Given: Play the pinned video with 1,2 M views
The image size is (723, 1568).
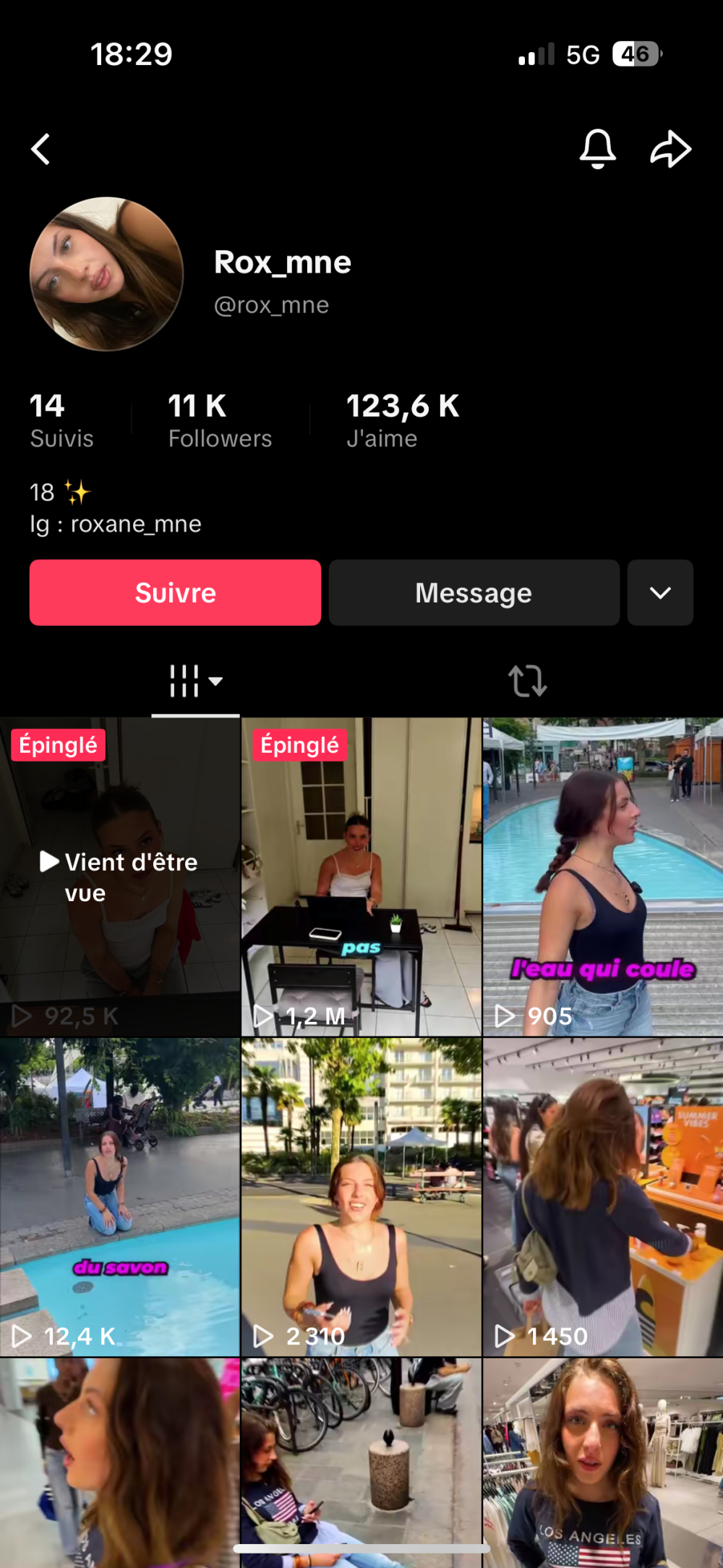Looking at the screenshot, I should 361,877.
